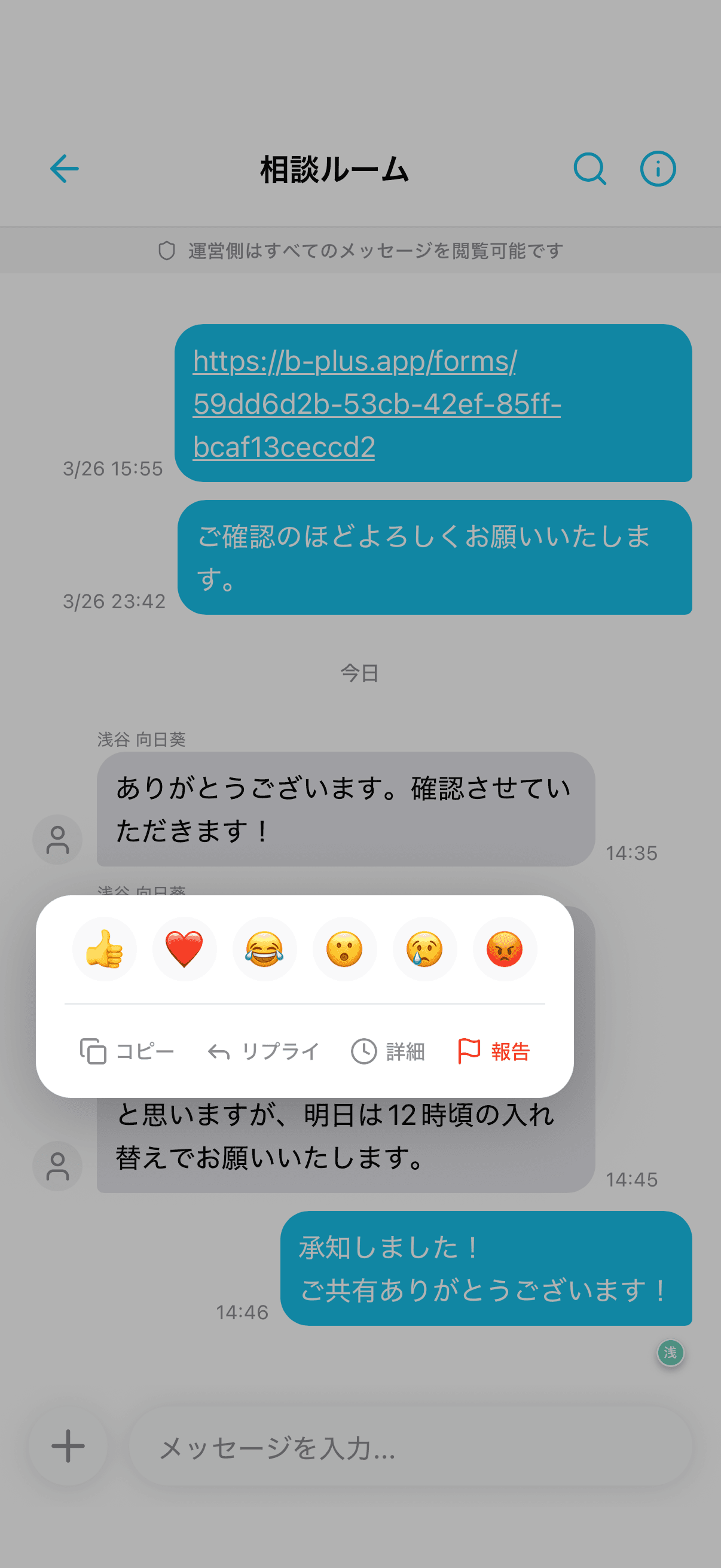Tap 浅谷向日葵's avatar beside her message
Viewport: 721px width, 1568px height.
(x=58, y=840)
